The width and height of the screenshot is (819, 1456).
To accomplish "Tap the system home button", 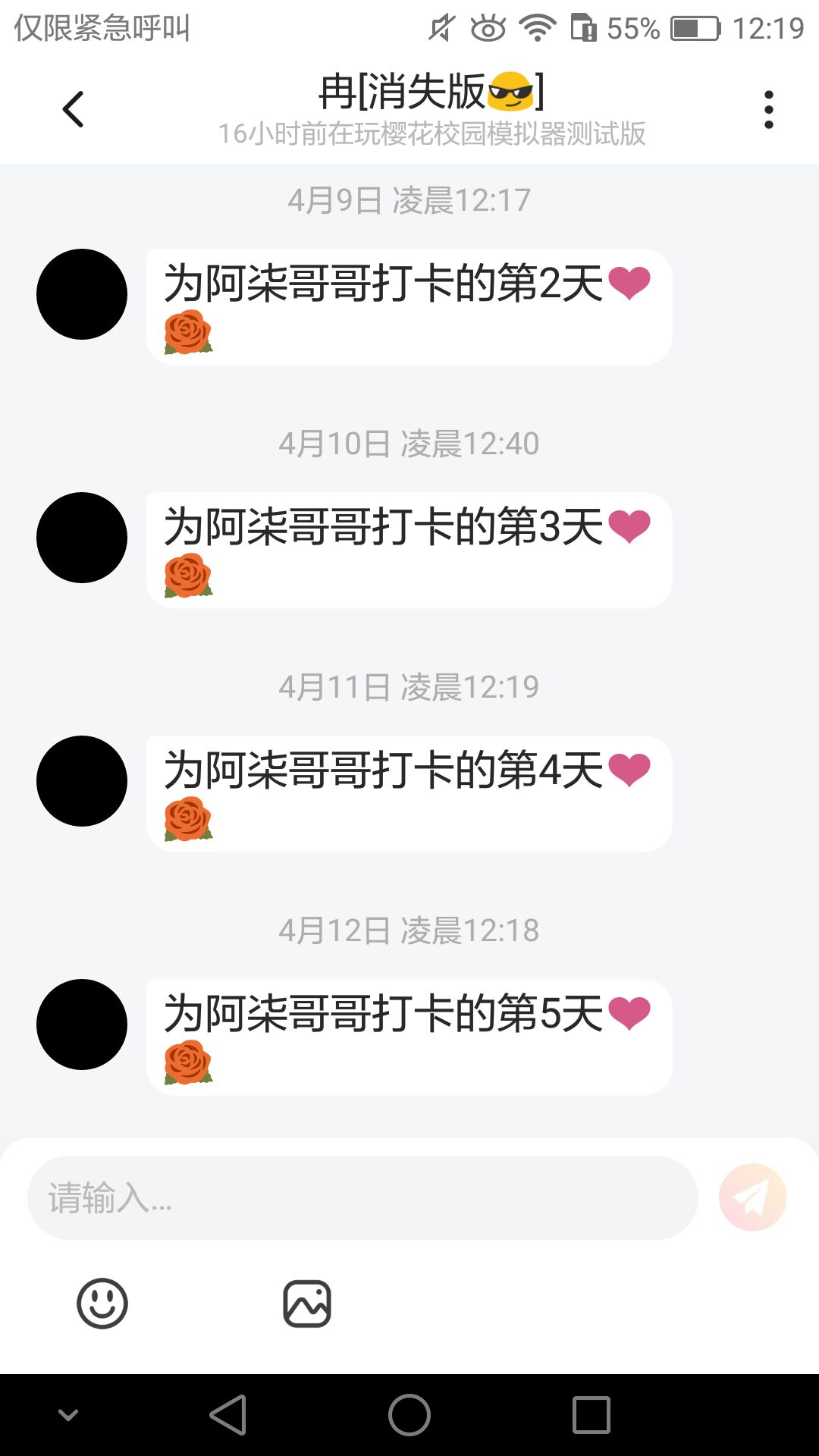I will point(409,1415).
